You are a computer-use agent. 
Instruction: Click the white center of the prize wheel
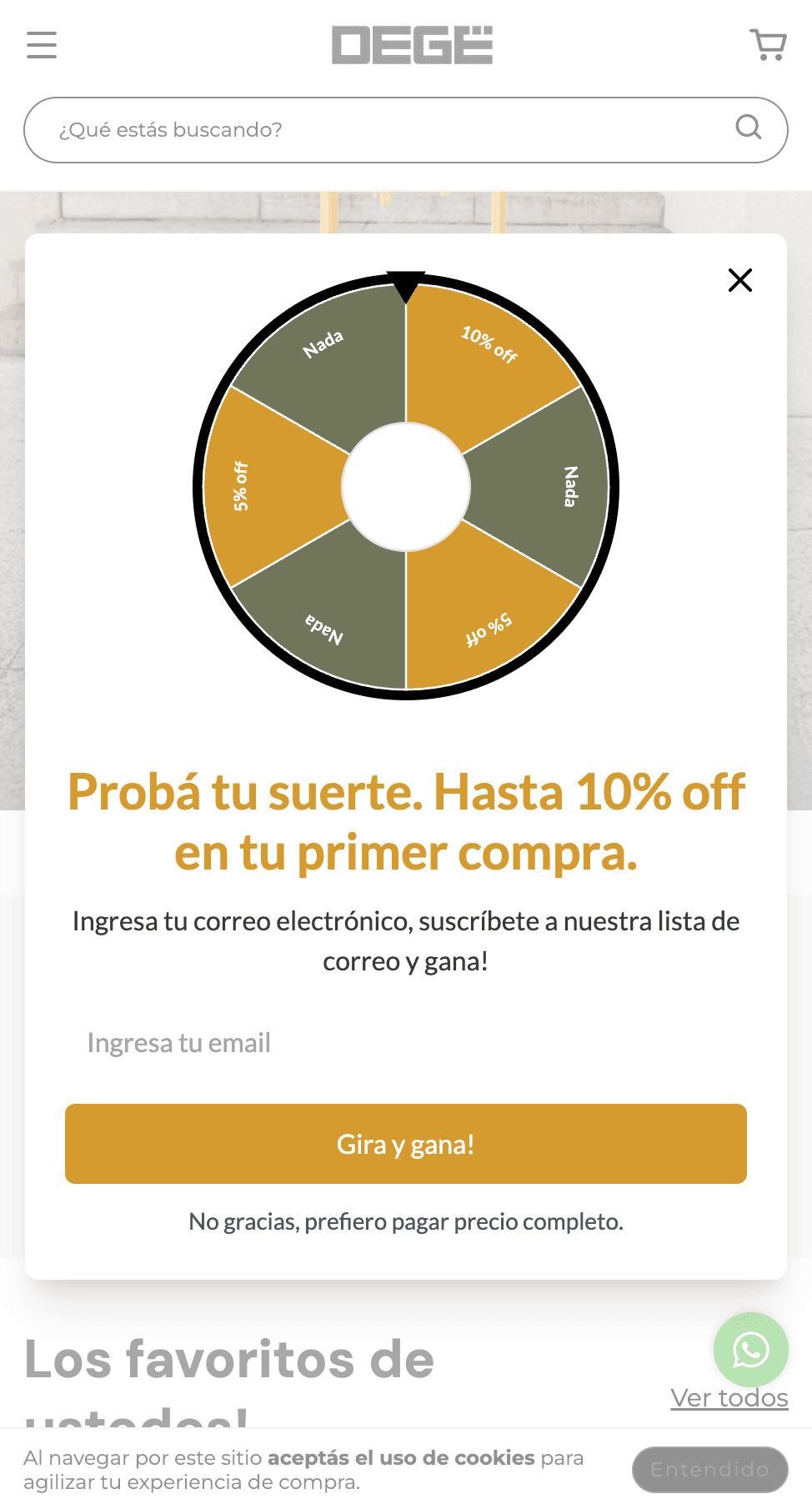point(406,488)
